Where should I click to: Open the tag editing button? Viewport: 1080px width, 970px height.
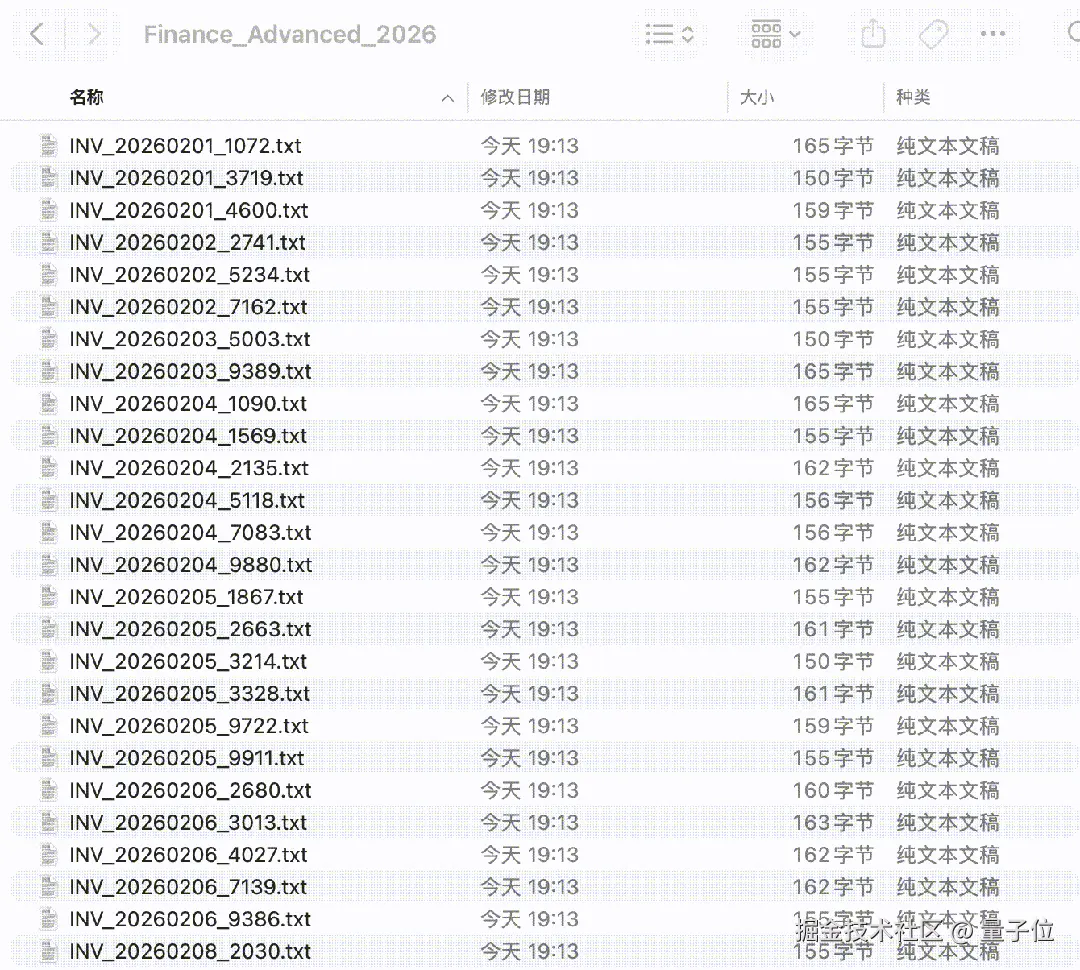click(x=933, y=34)
